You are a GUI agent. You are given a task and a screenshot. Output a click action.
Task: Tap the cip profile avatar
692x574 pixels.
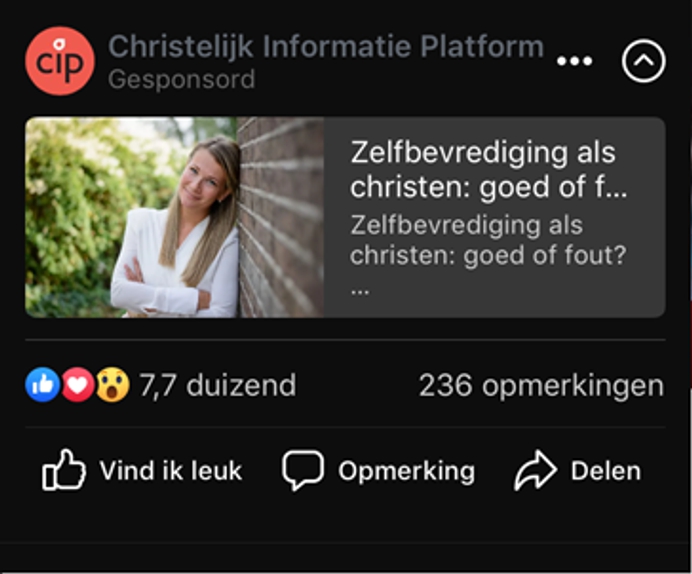click(x=59, y=61)
